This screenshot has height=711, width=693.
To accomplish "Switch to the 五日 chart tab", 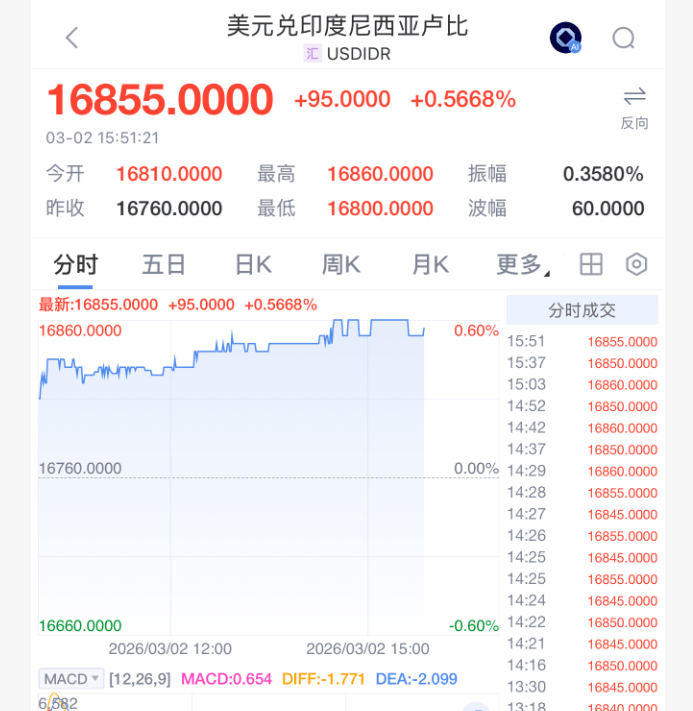I will (x=164, y=265).
